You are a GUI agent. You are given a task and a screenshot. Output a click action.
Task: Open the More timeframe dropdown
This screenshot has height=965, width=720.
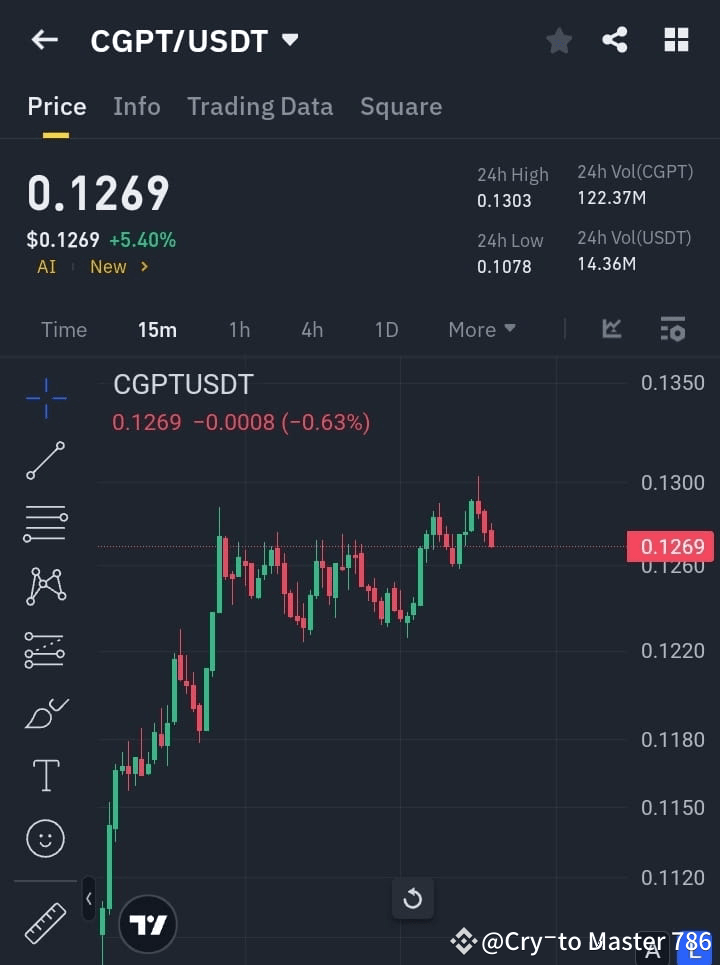tap(481, 329)
